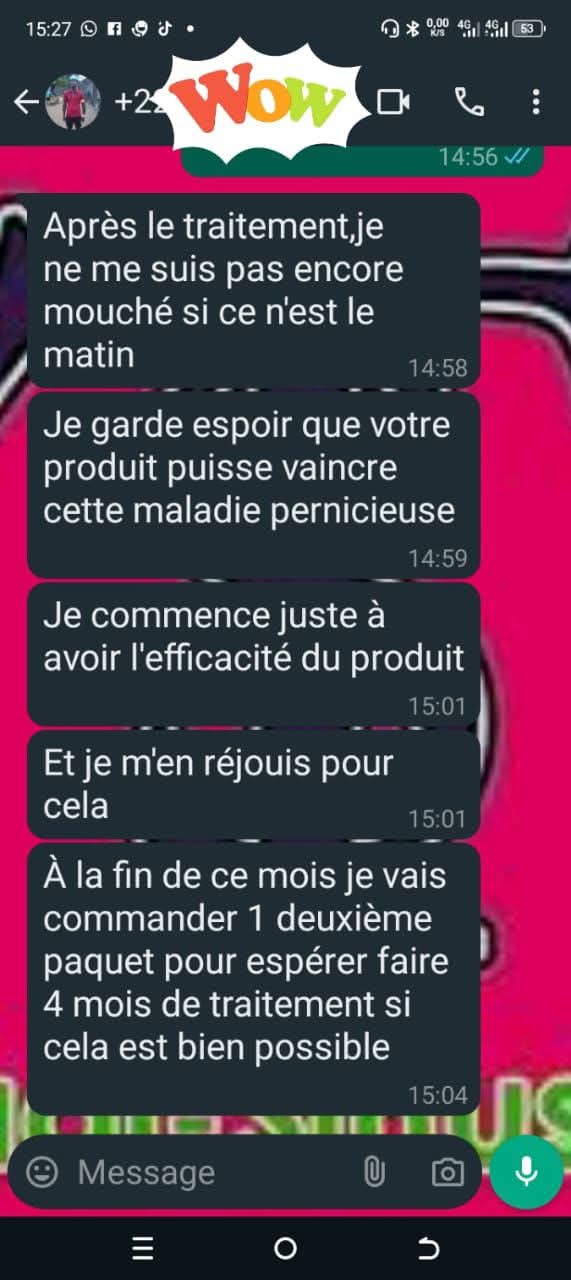Open the emoji picker
The image size is (571, 1280).
tap(41, 1172)
